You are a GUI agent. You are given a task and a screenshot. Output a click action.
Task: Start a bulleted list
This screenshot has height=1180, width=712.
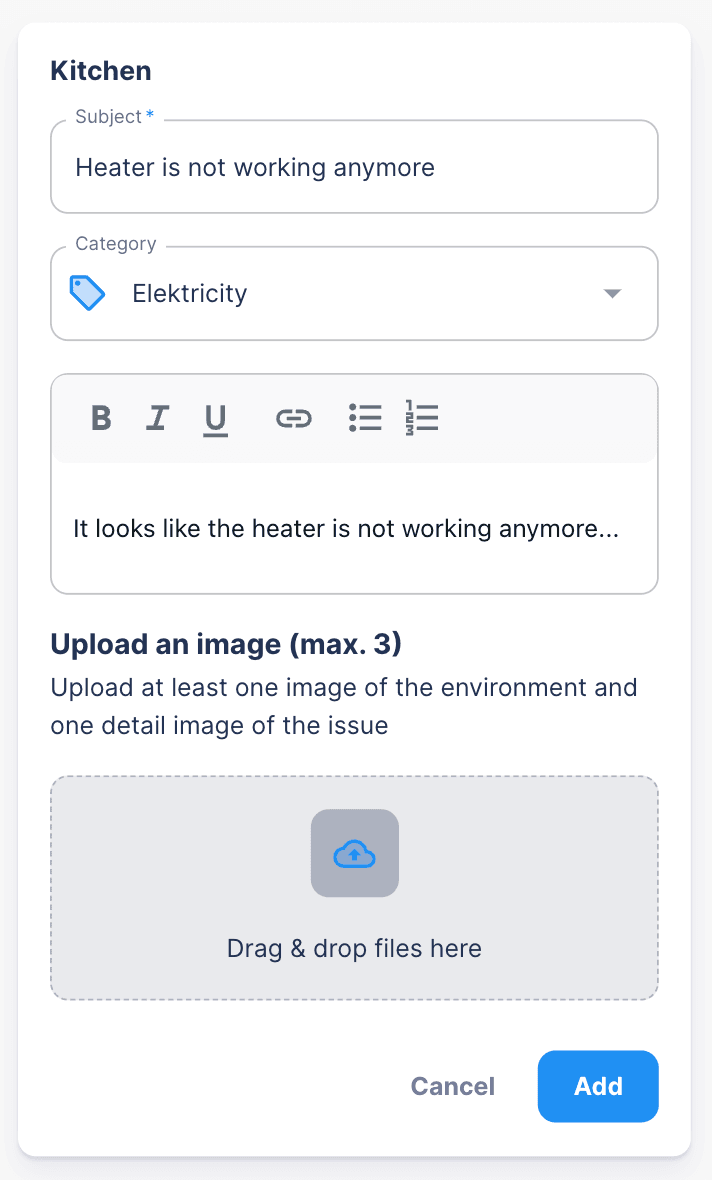365,418
